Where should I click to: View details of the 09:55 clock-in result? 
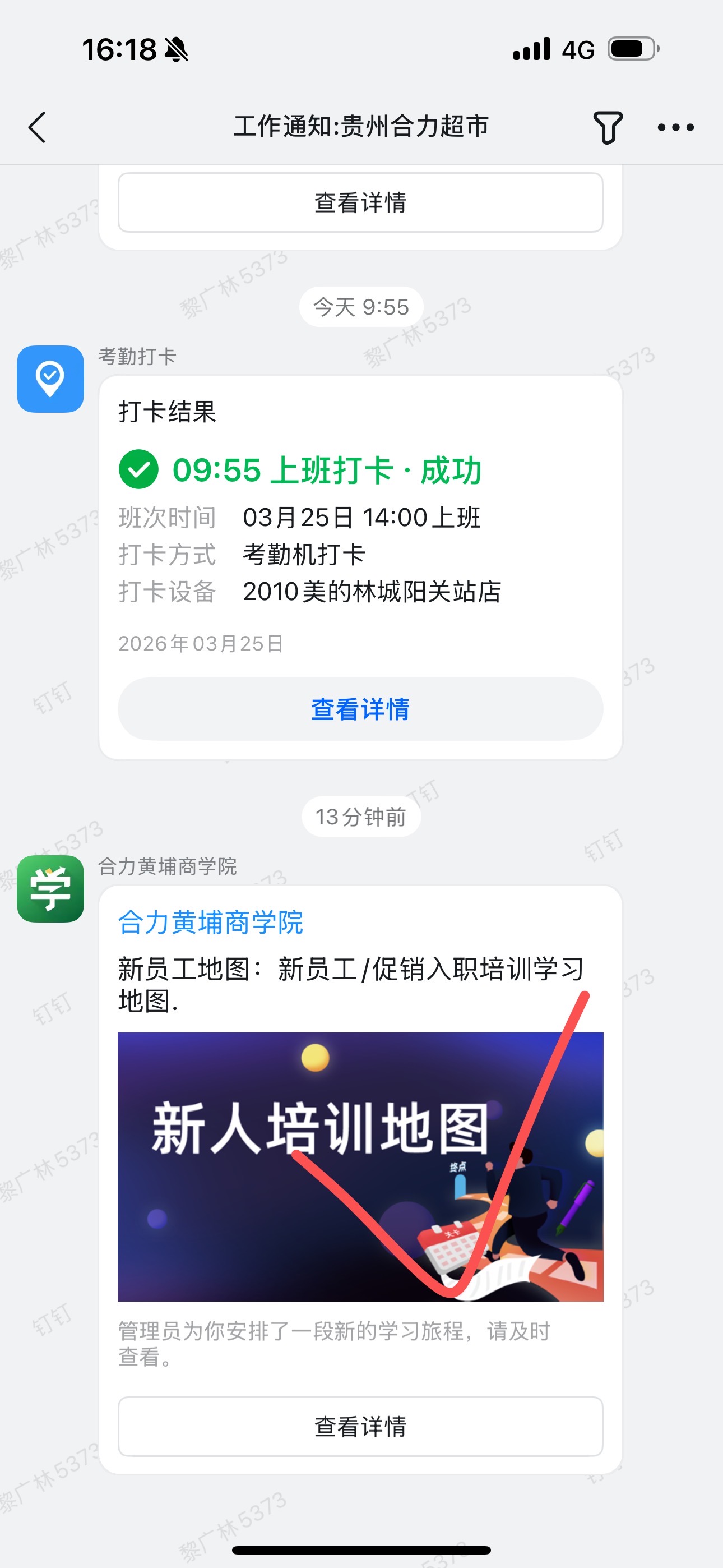click(360, 709)
